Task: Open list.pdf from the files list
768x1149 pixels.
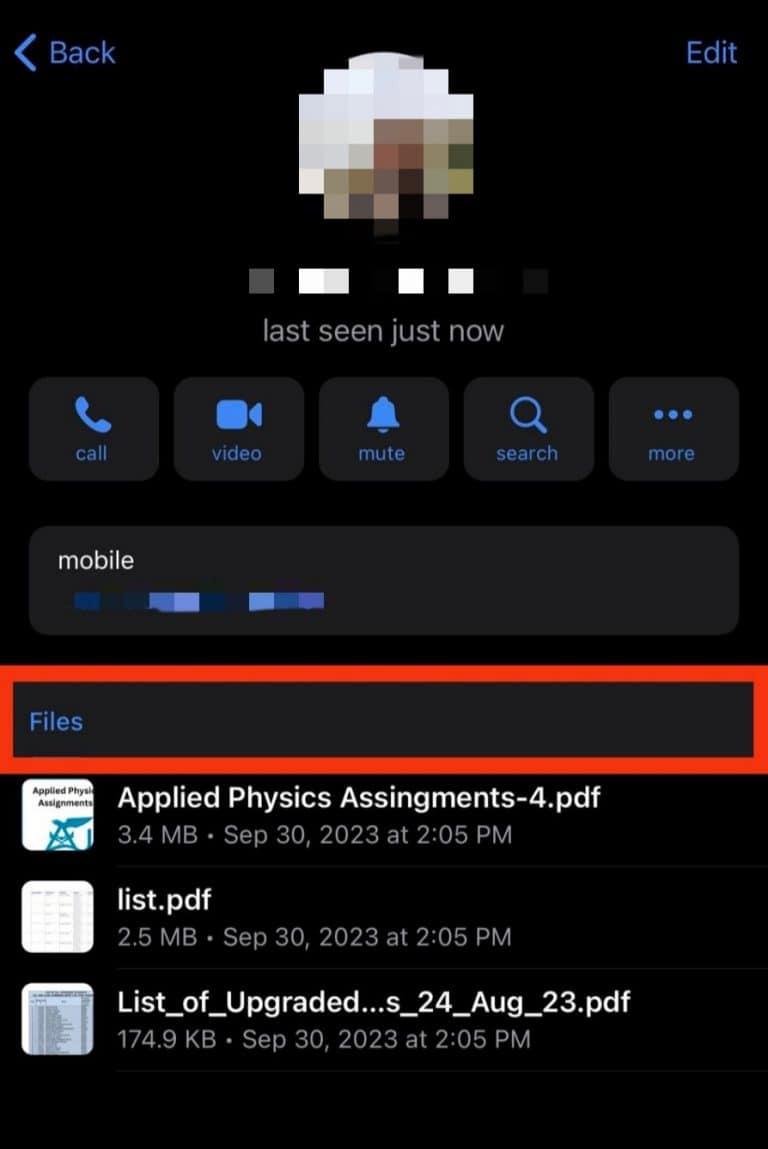Action: (x=163, y=899)
